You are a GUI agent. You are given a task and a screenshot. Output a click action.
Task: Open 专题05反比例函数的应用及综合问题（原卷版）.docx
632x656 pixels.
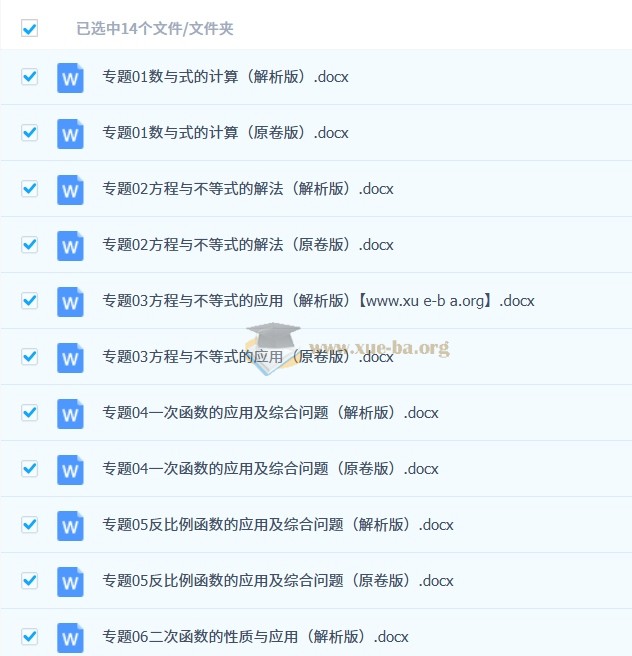(278, 581)
